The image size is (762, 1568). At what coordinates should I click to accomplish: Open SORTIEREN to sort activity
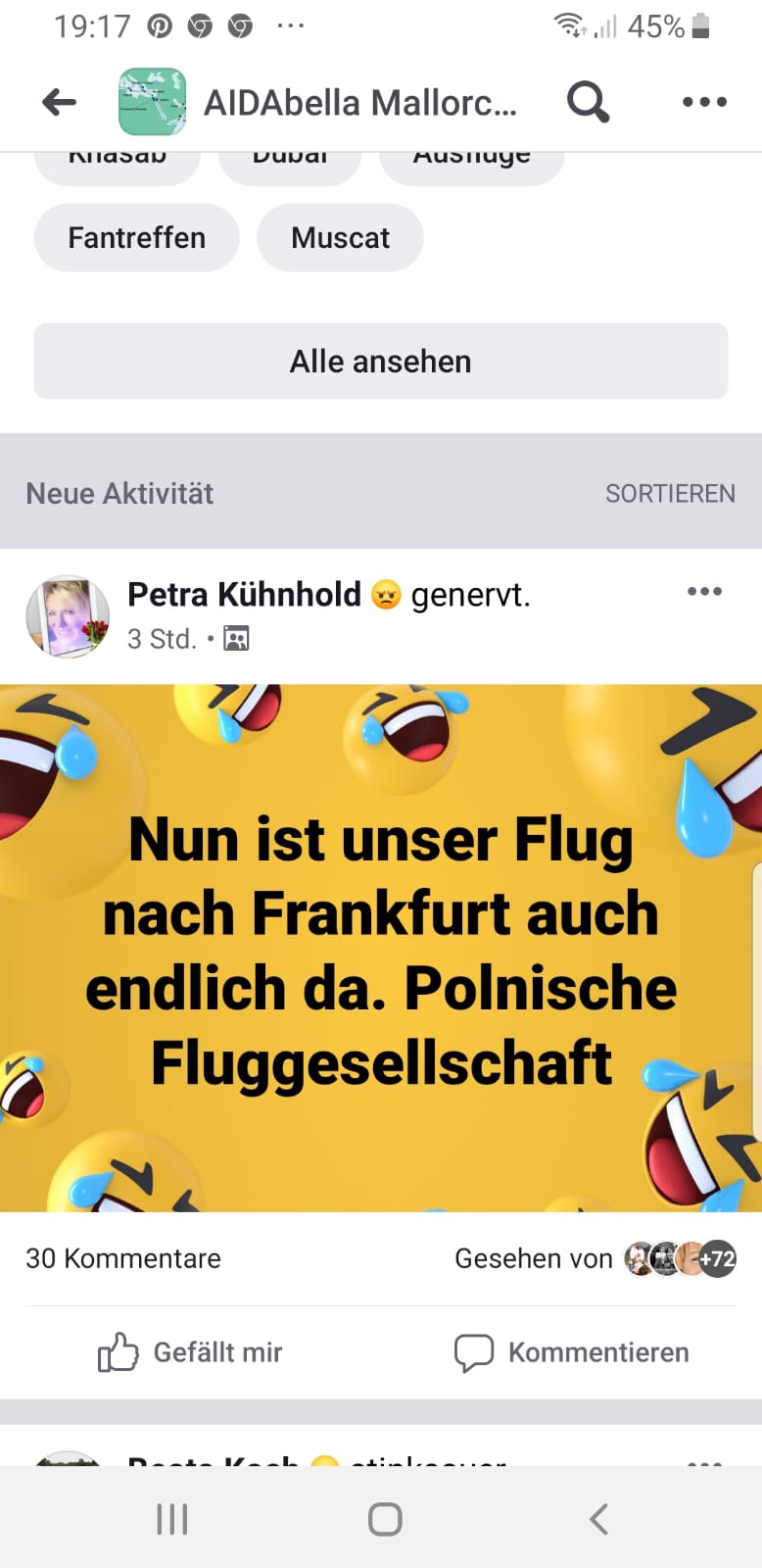(670, 494)
